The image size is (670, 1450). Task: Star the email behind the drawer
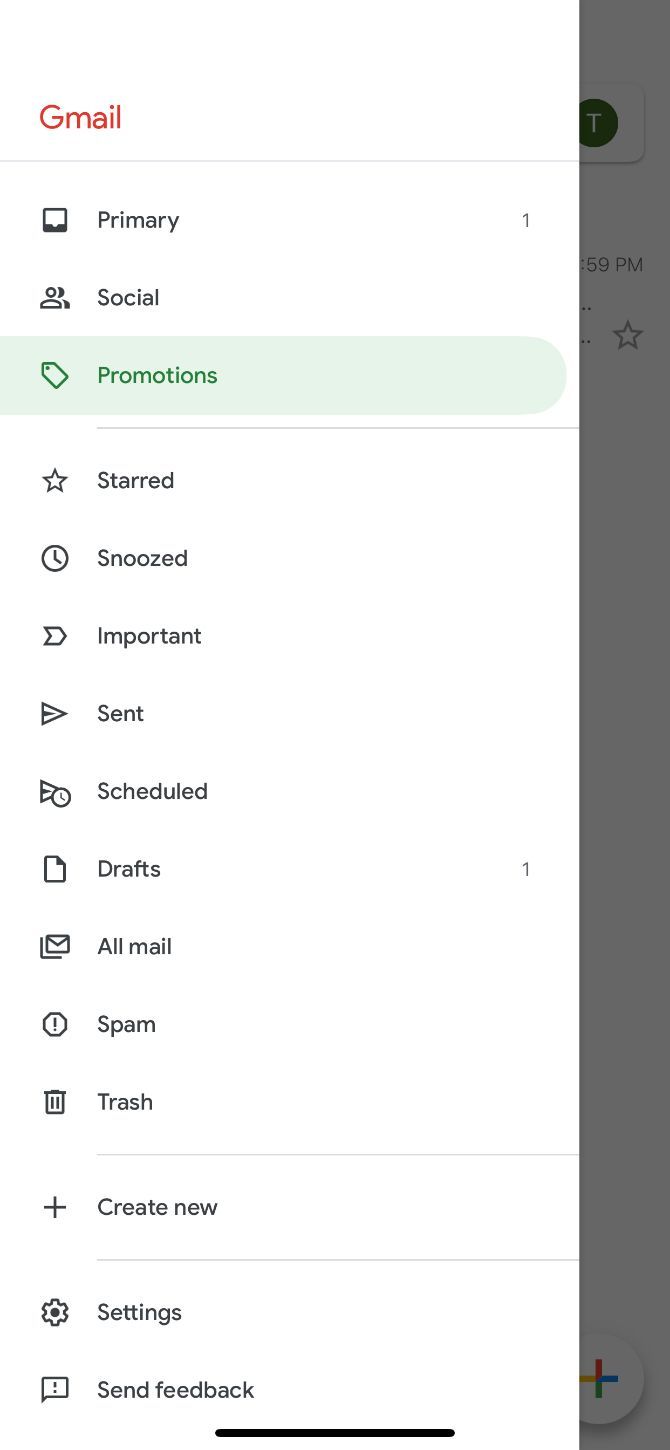(x=627, y=335)
